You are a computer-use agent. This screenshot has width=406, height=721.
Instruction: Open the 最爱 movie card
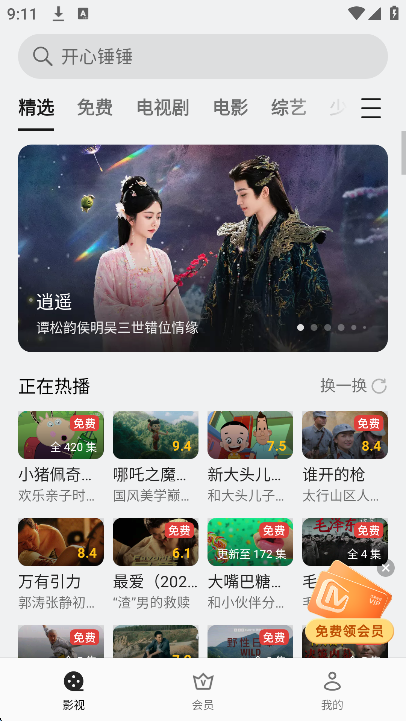155,564
